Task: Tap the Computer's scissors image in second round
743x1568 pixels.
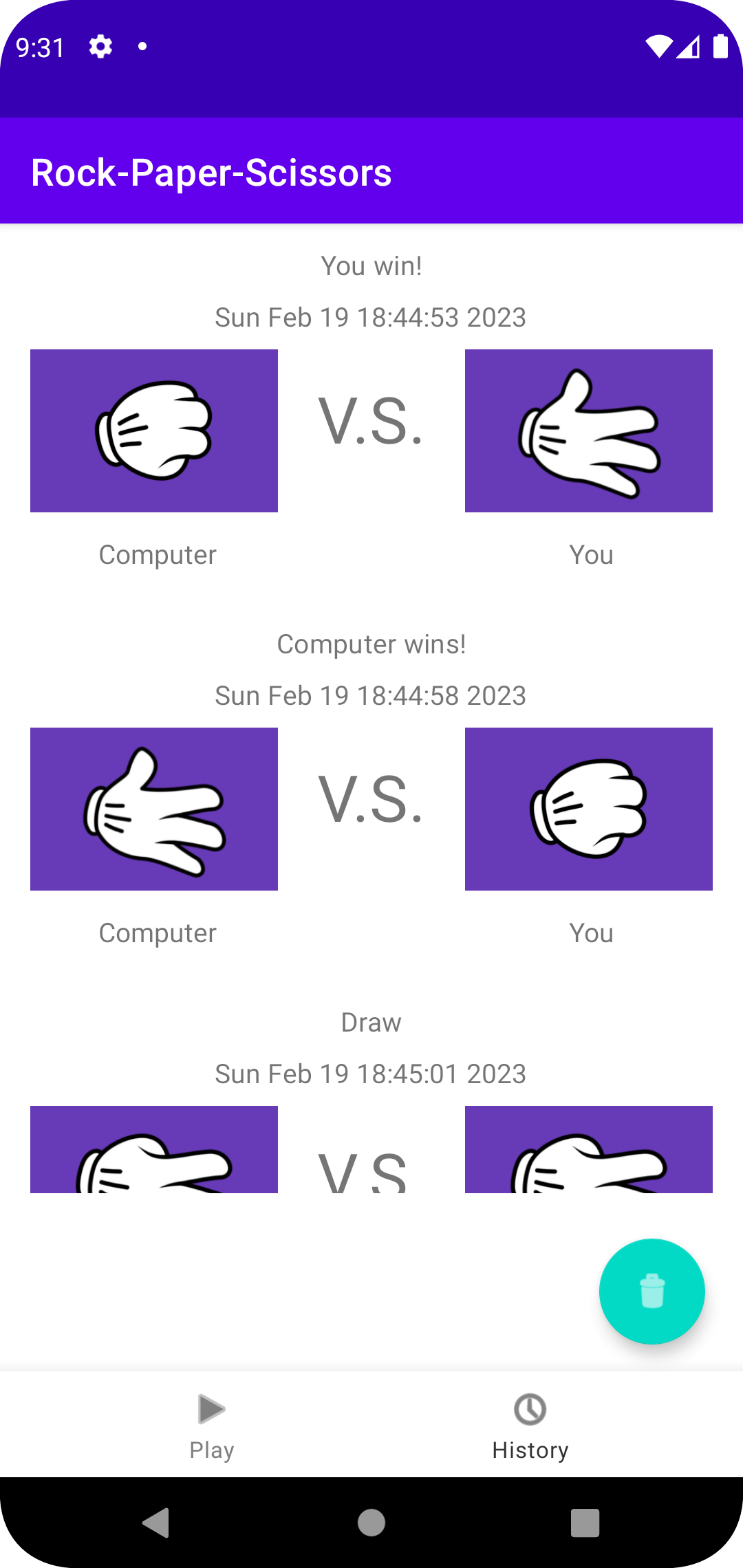Action: pyautogui.click(x=153, y=808)
